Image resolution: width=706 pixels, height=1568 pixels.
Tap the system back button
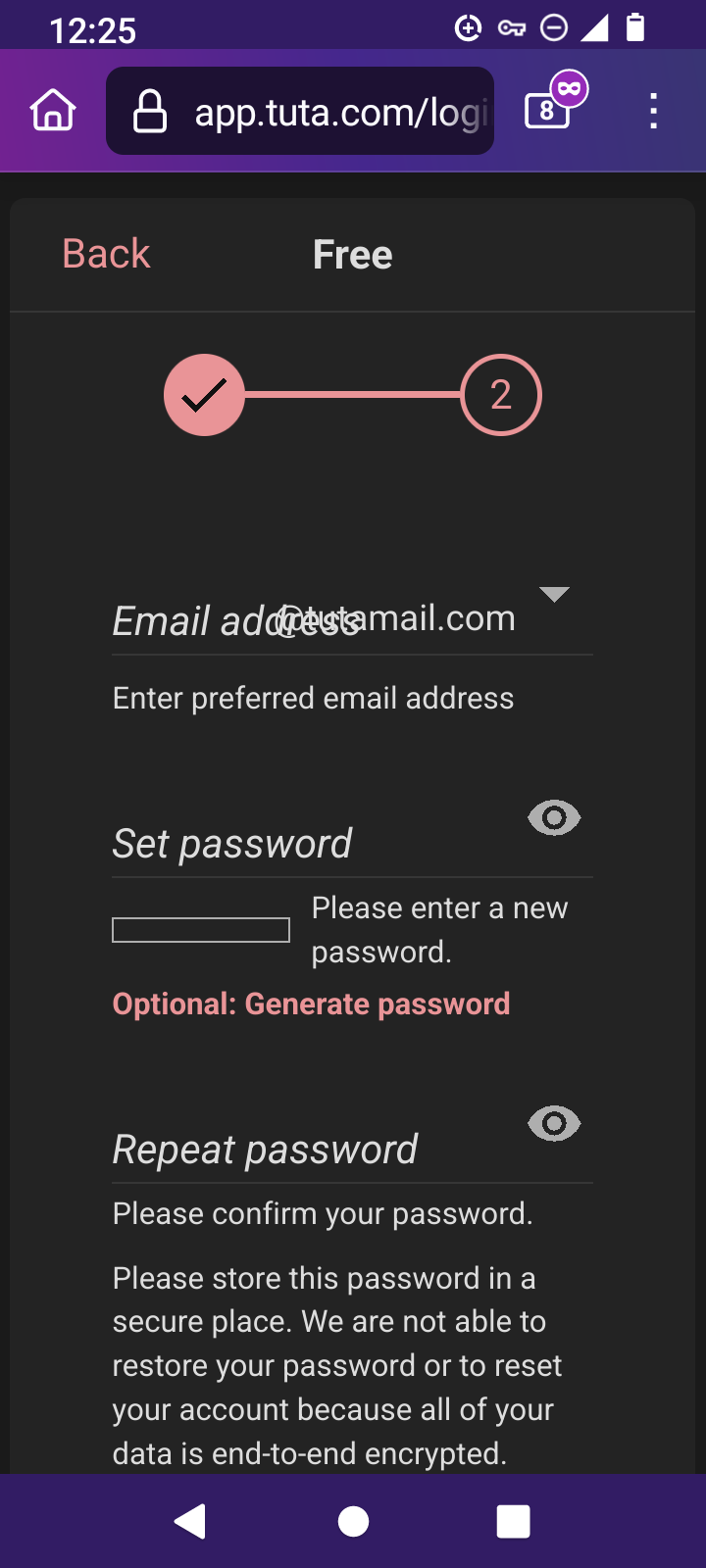pyautogui.click(x=190, y=1521)
